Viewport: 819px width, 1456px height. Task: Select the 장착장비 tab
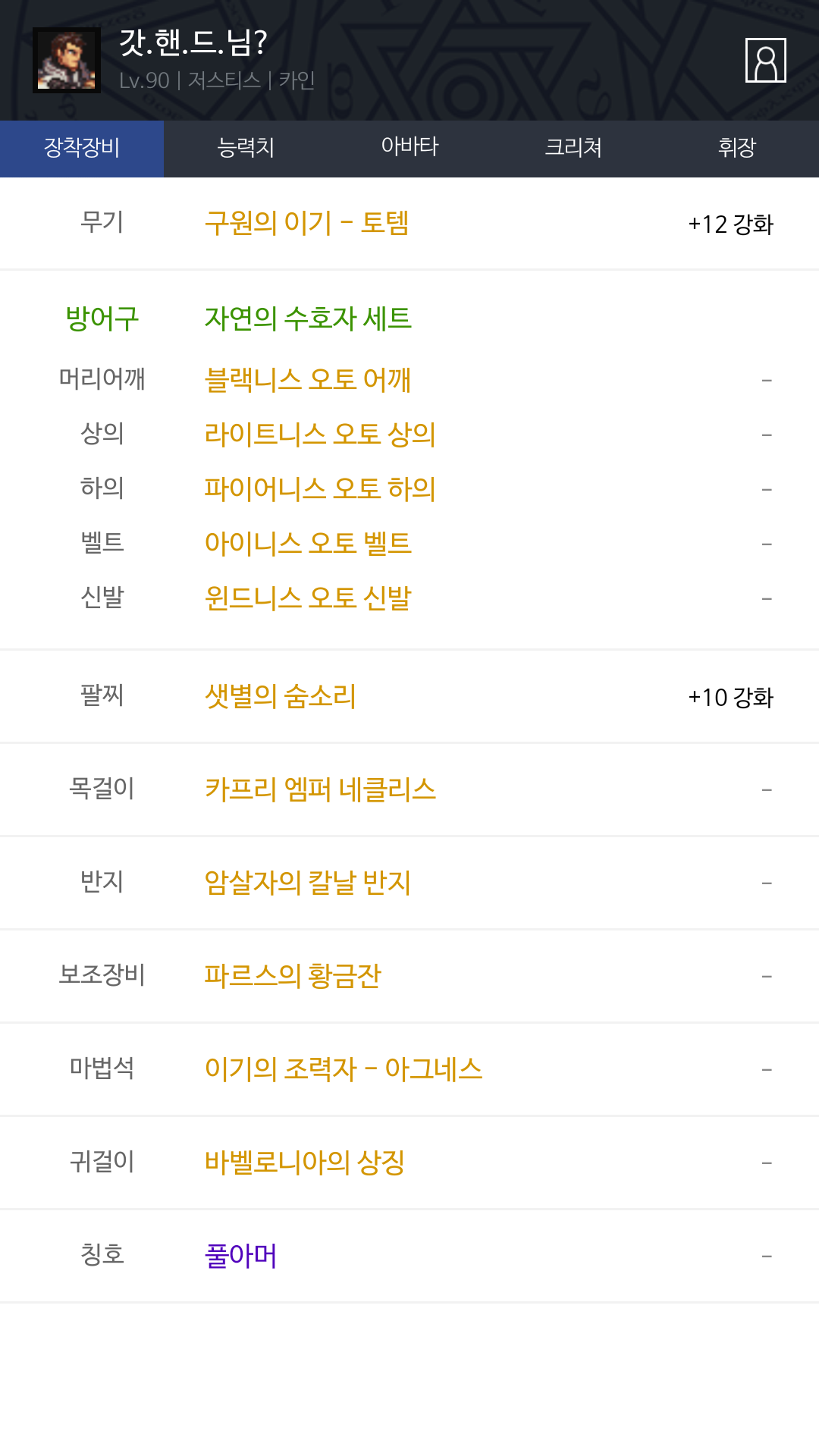tap(82, 149)
